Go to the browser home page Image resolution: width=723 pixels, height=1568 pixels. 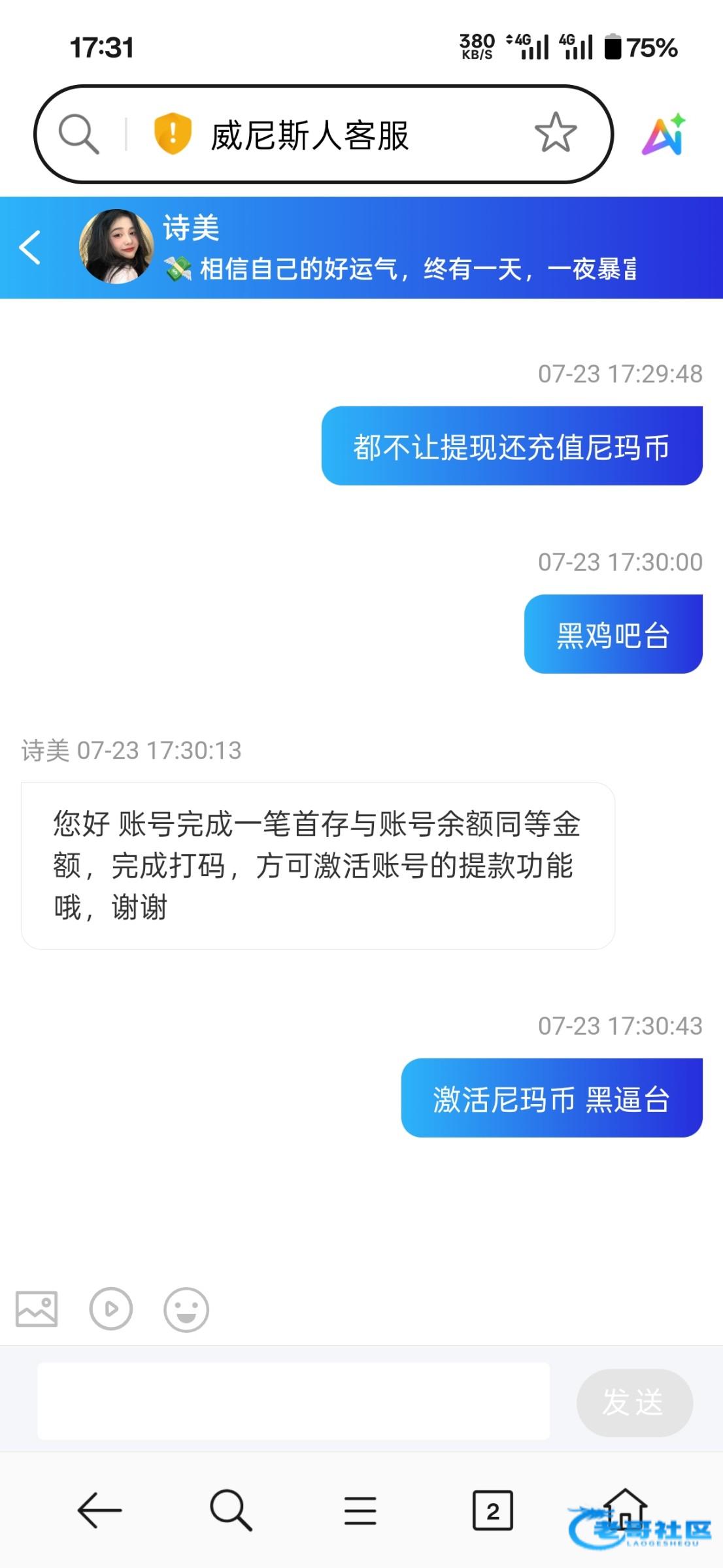(625, 1506)
